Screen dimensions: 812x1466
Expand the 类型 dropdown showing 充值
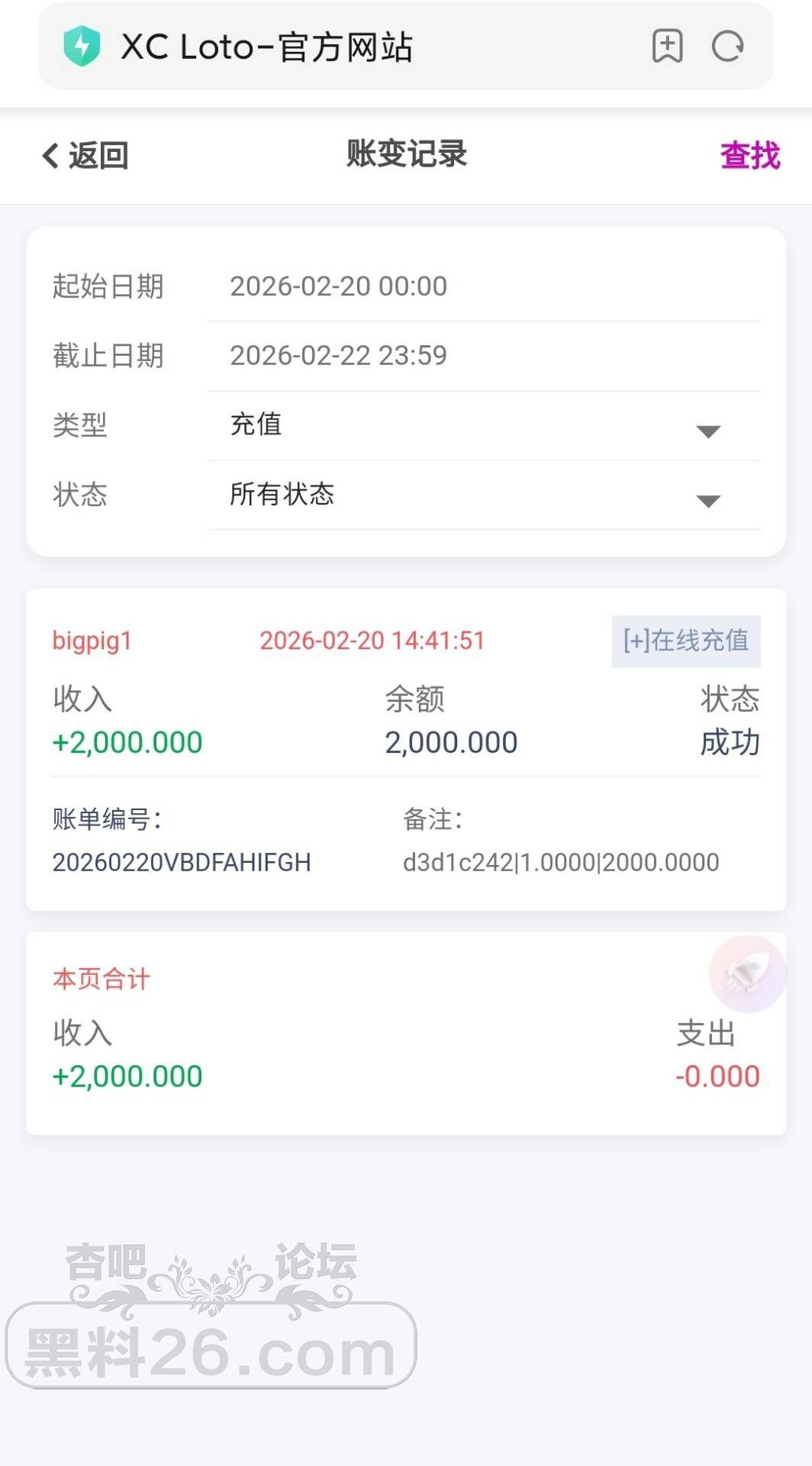click(484, 425)
